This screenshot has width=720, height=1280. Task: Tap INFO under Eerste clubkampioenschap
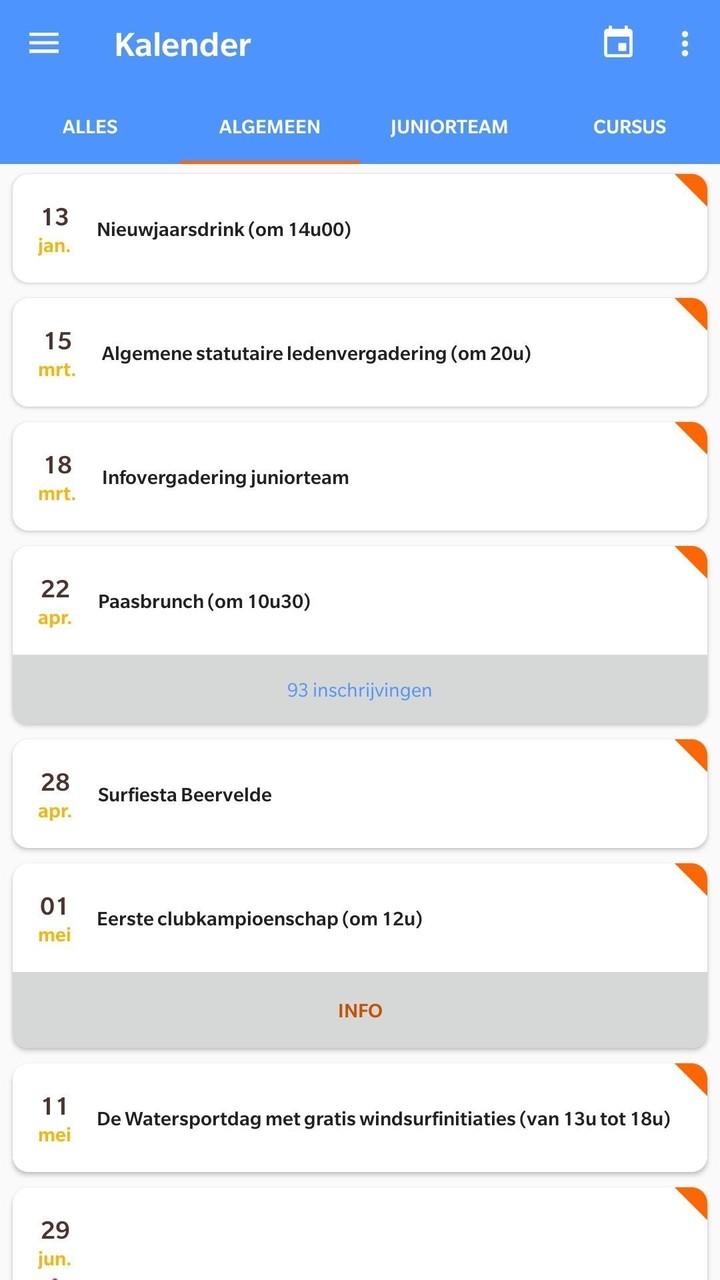pos(359,1010)
